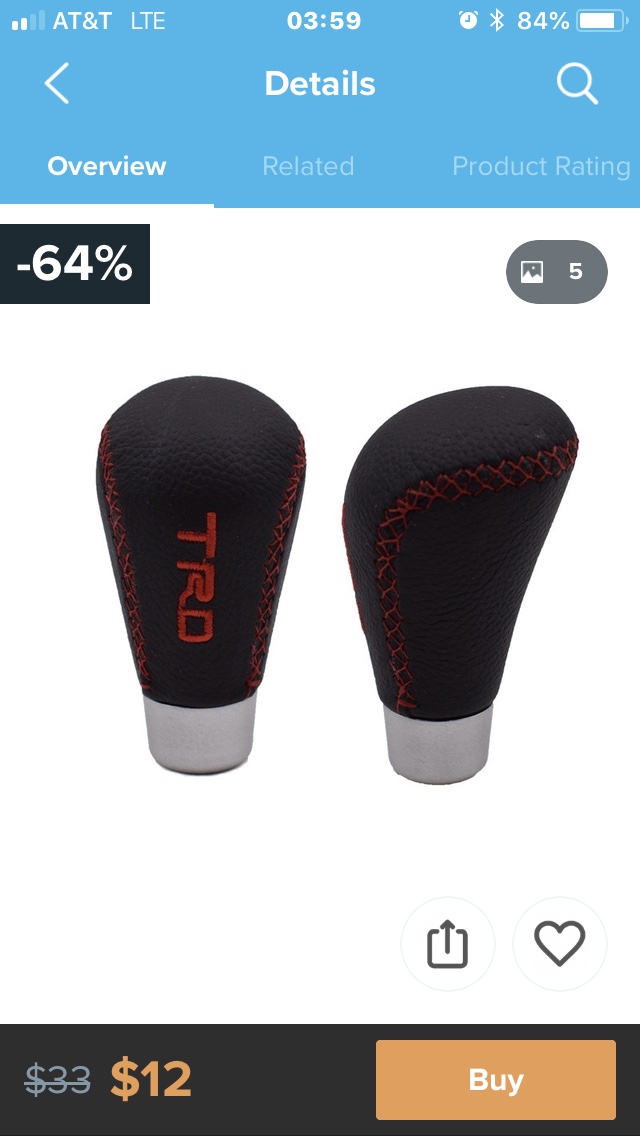The image size is (640, 1136).
Task: Share this shift knob product
Action: (447, 943)
